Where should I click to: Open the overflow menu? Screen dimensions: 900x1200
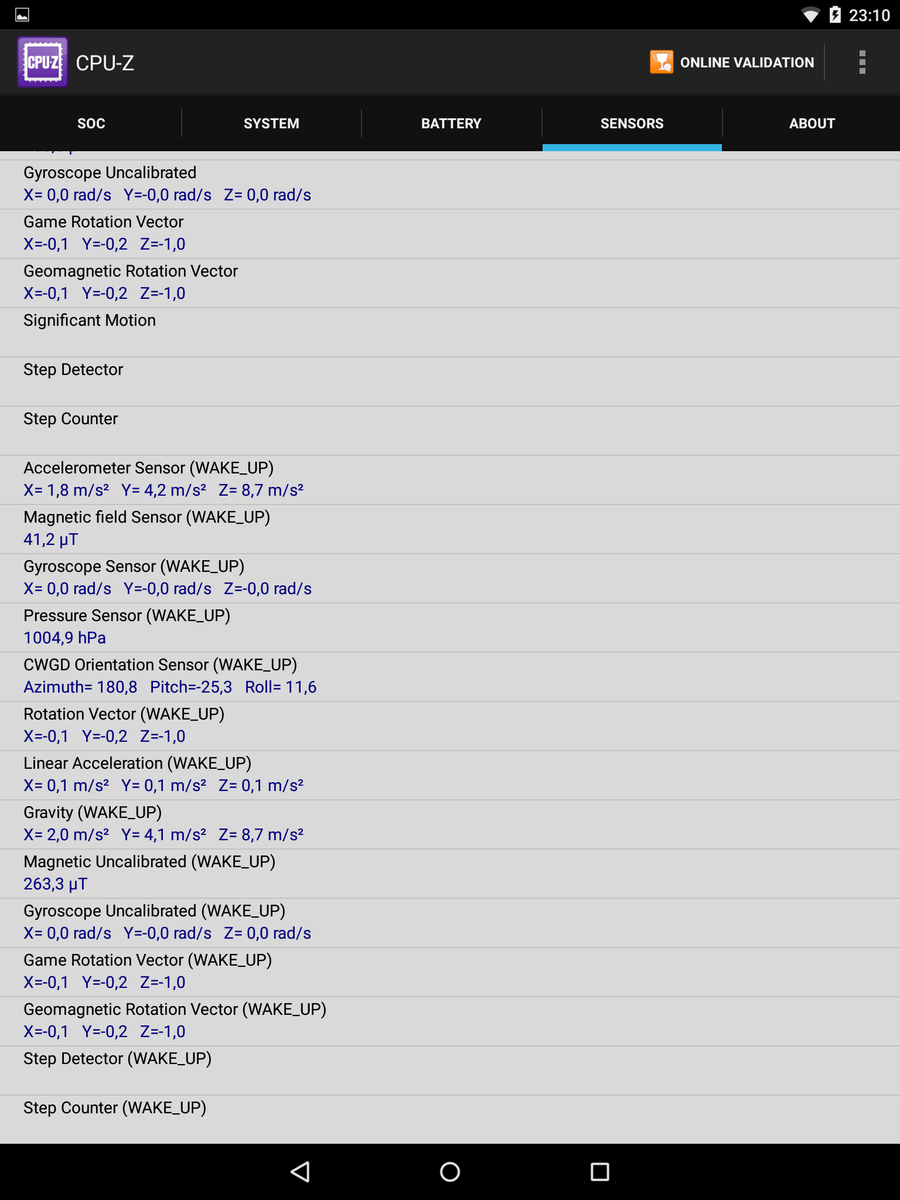click(862, 62)
